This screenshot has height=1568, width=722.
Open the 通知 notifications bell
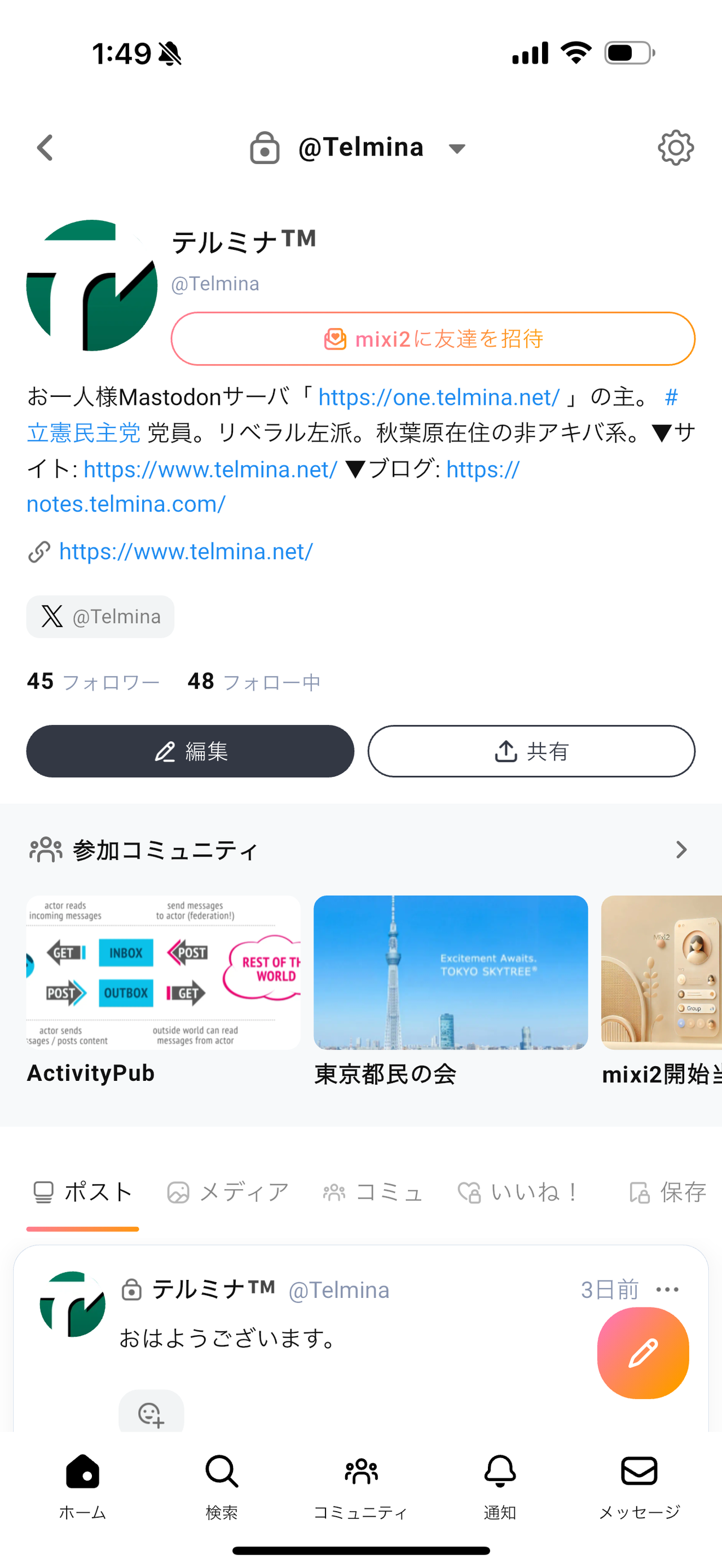[499, 1473]
